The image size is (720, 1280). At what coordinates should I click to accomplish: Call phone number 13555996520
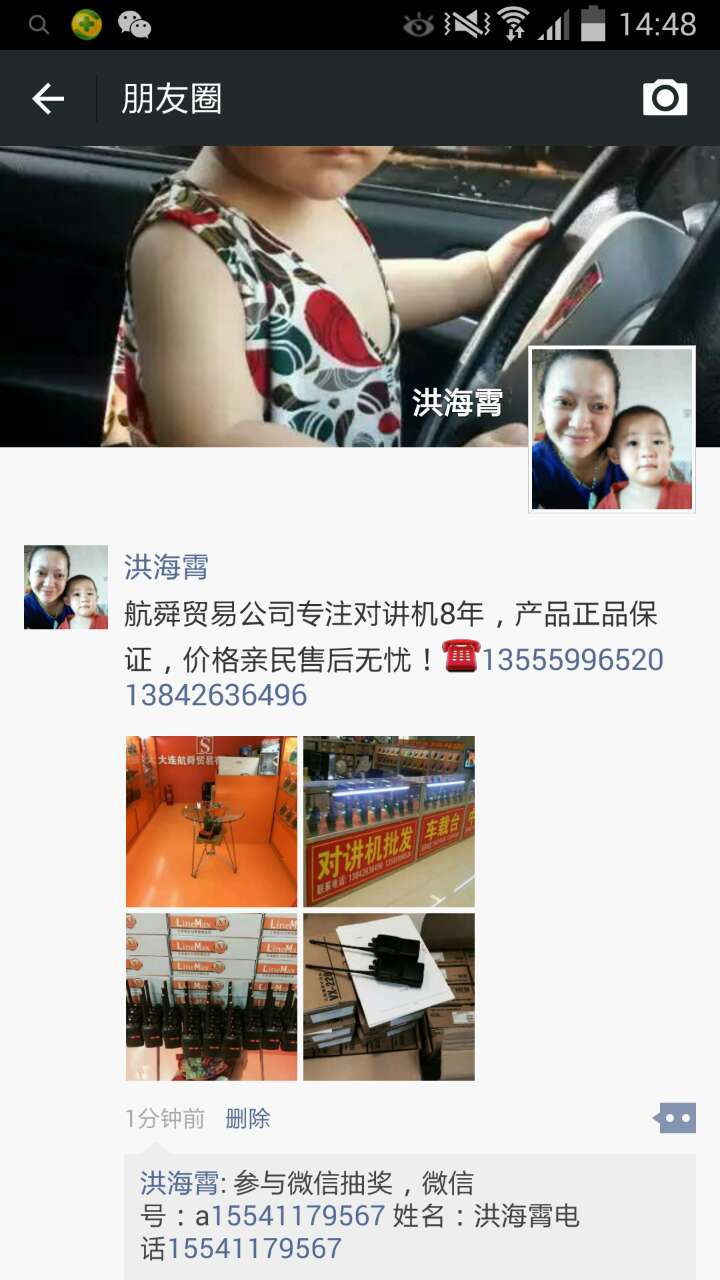(572, 660)
